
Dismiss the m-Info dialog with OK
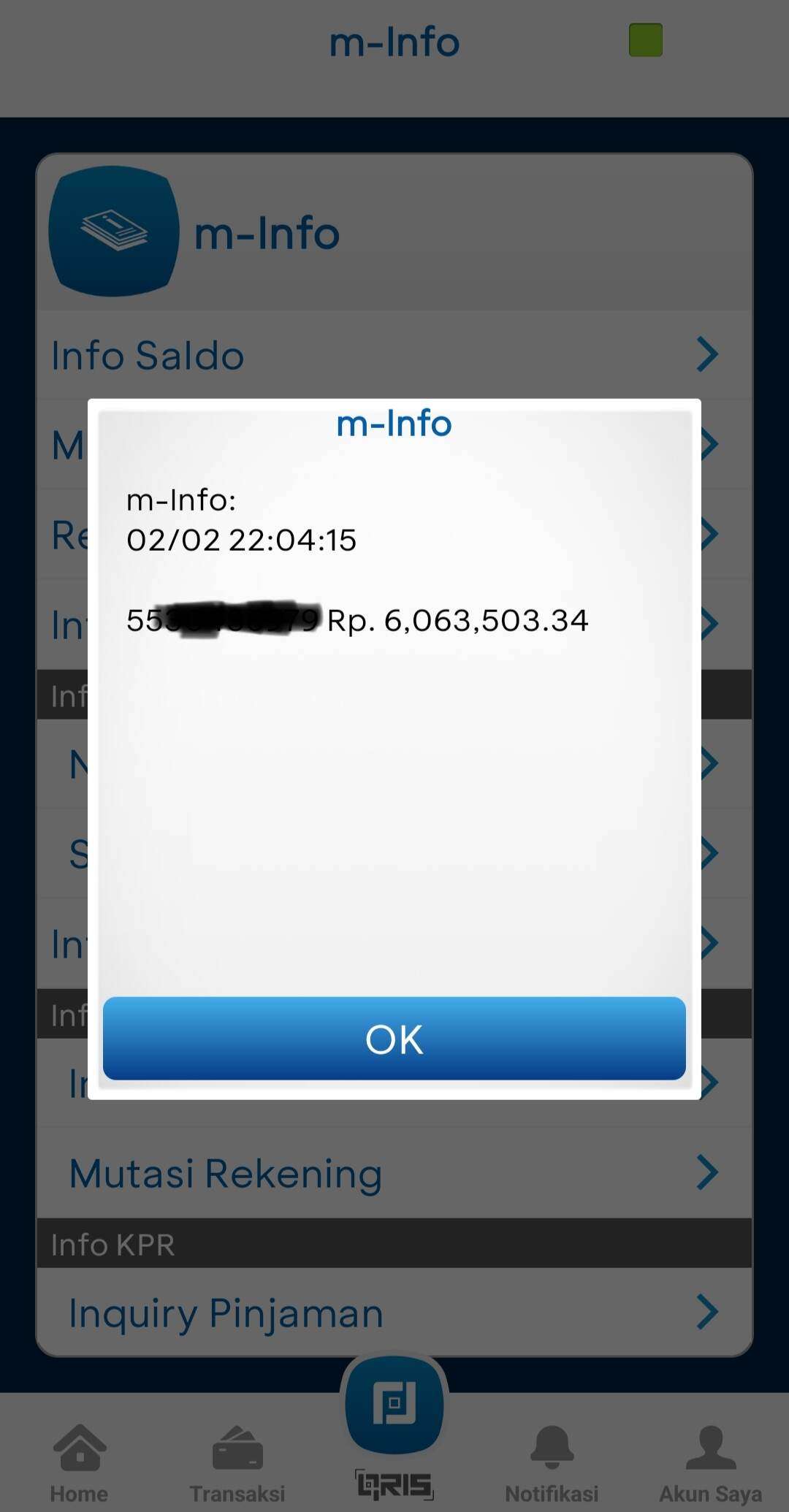click(394, 1038)
